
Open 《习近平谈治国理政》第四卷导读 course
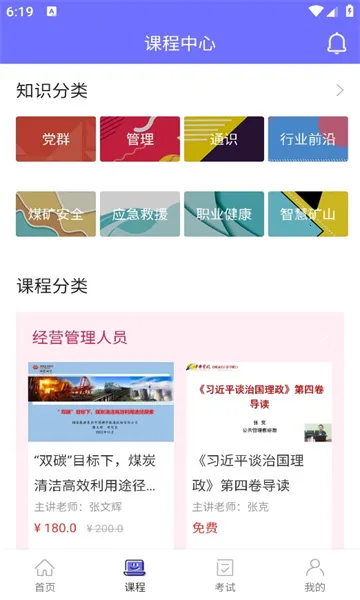[x=259, y=455]
